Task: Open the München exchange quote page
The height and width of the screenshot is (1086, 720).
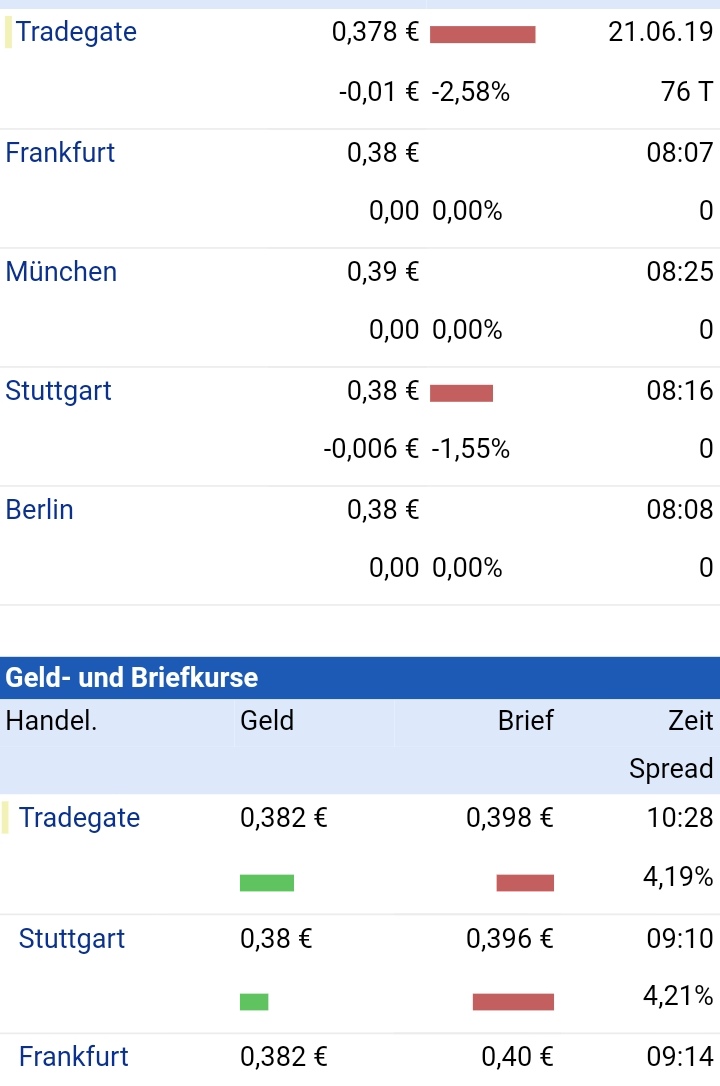Action: (61, 271)
